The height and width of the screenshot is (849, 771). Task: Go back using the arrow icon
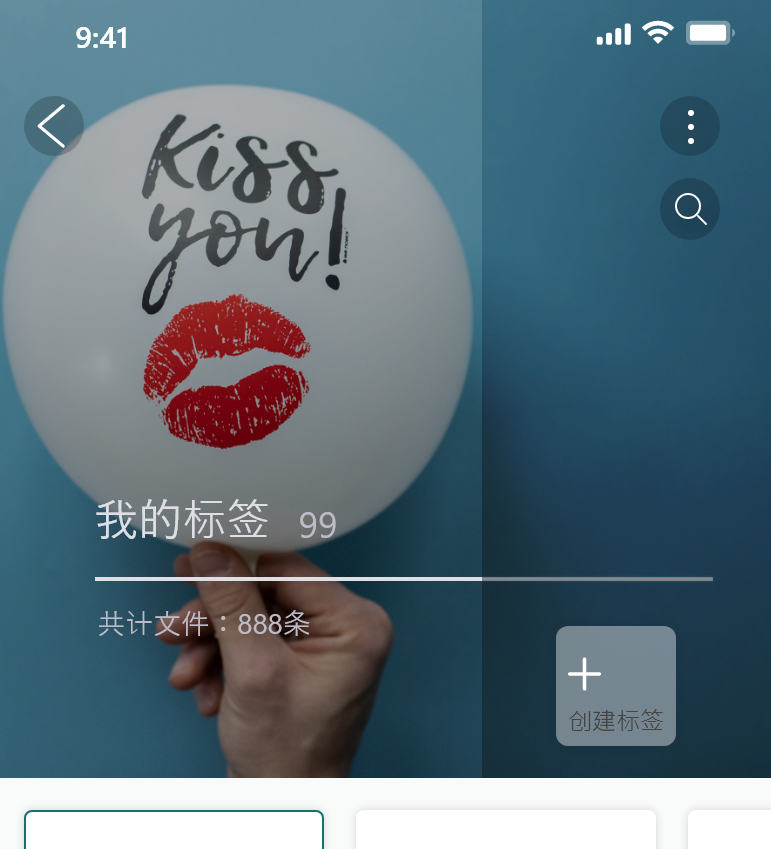pyautogui.click(x=53, y=126)
